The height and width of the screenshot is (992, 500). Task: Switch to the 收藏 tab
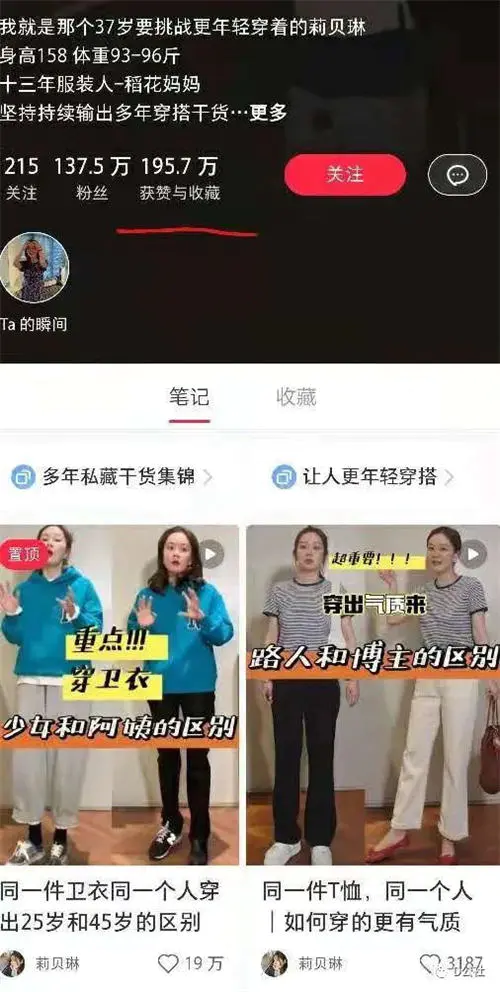click(296, 397)
